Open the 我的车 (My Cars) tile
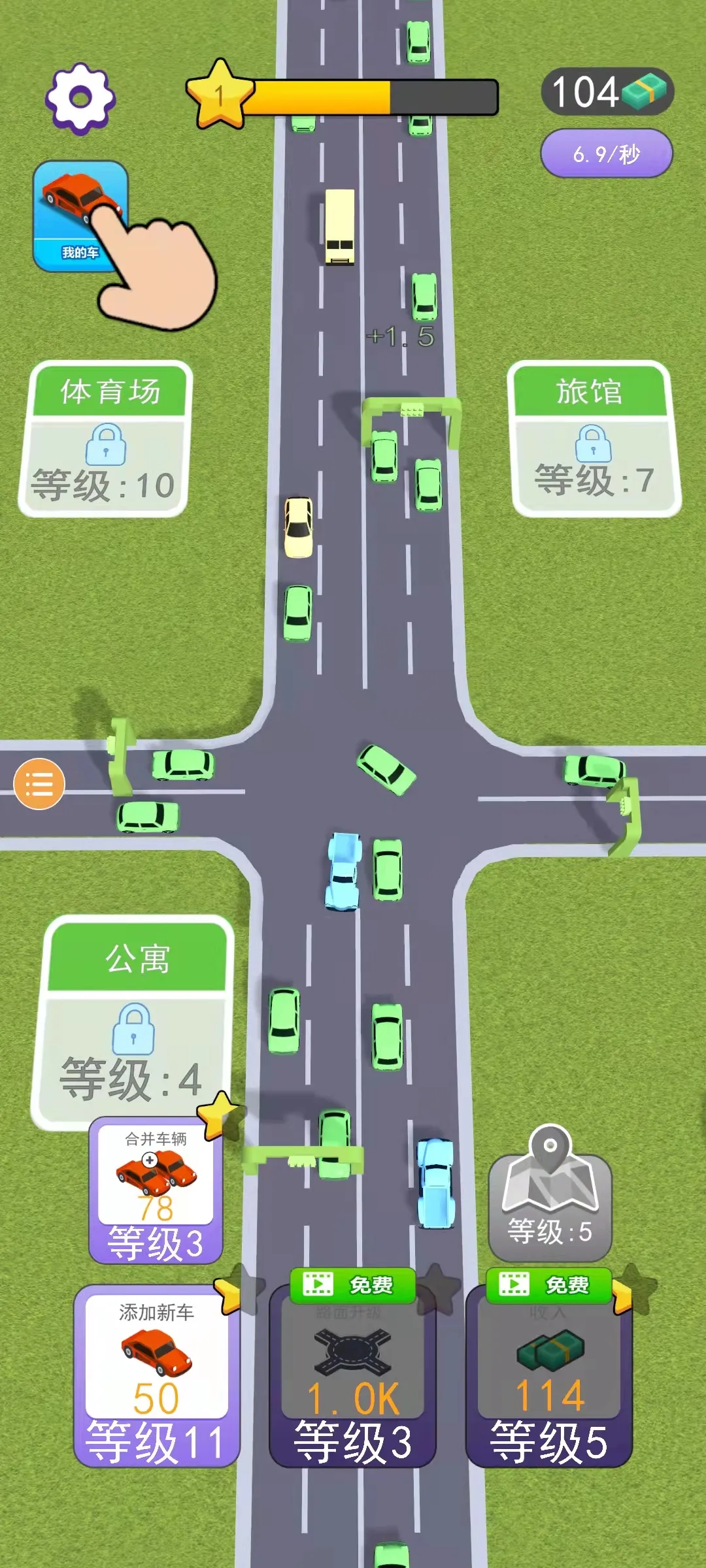706x1568 pixels. click(80, 216)
